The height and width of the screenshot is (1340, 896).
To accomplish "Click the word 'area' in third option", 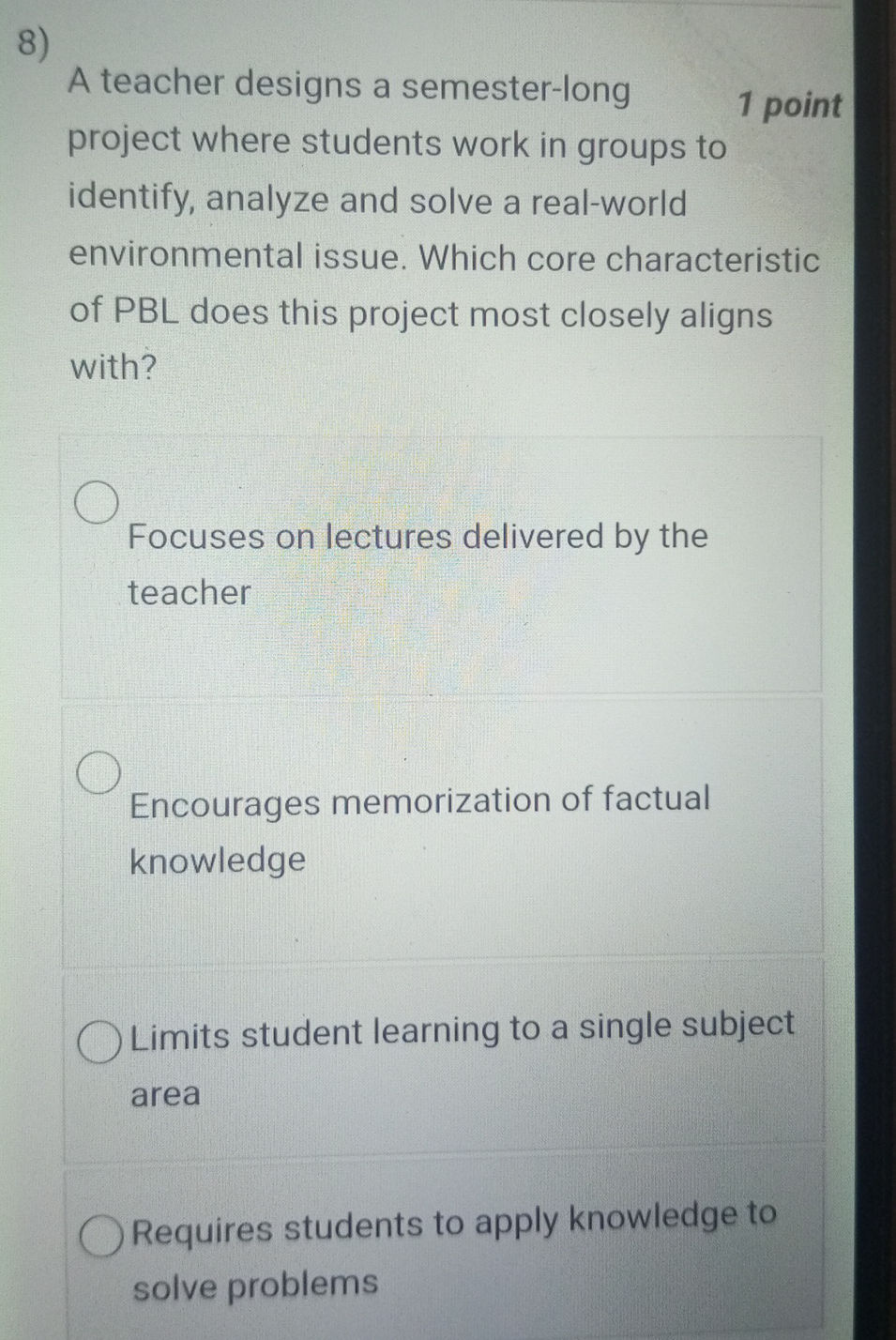I will (164, 1093).
